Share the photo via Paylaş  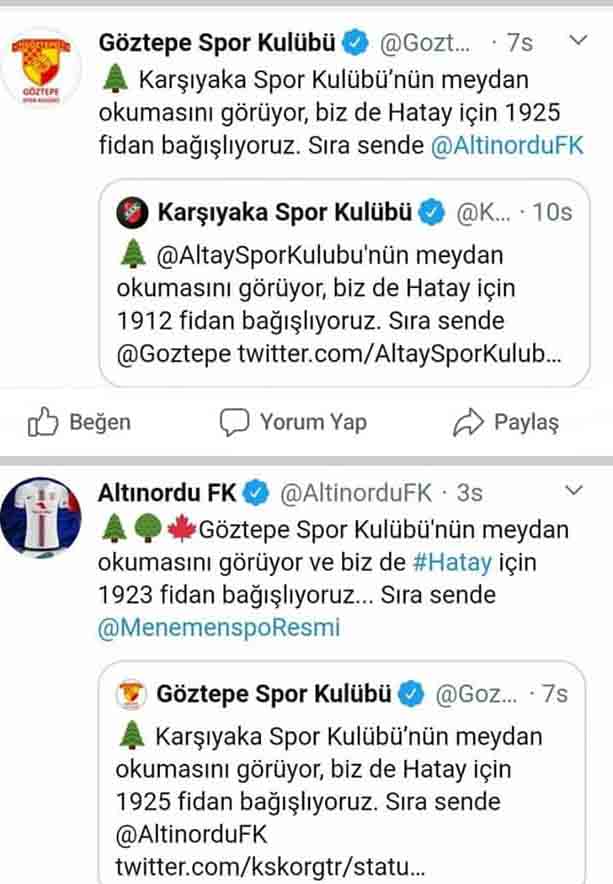[506, 422]
